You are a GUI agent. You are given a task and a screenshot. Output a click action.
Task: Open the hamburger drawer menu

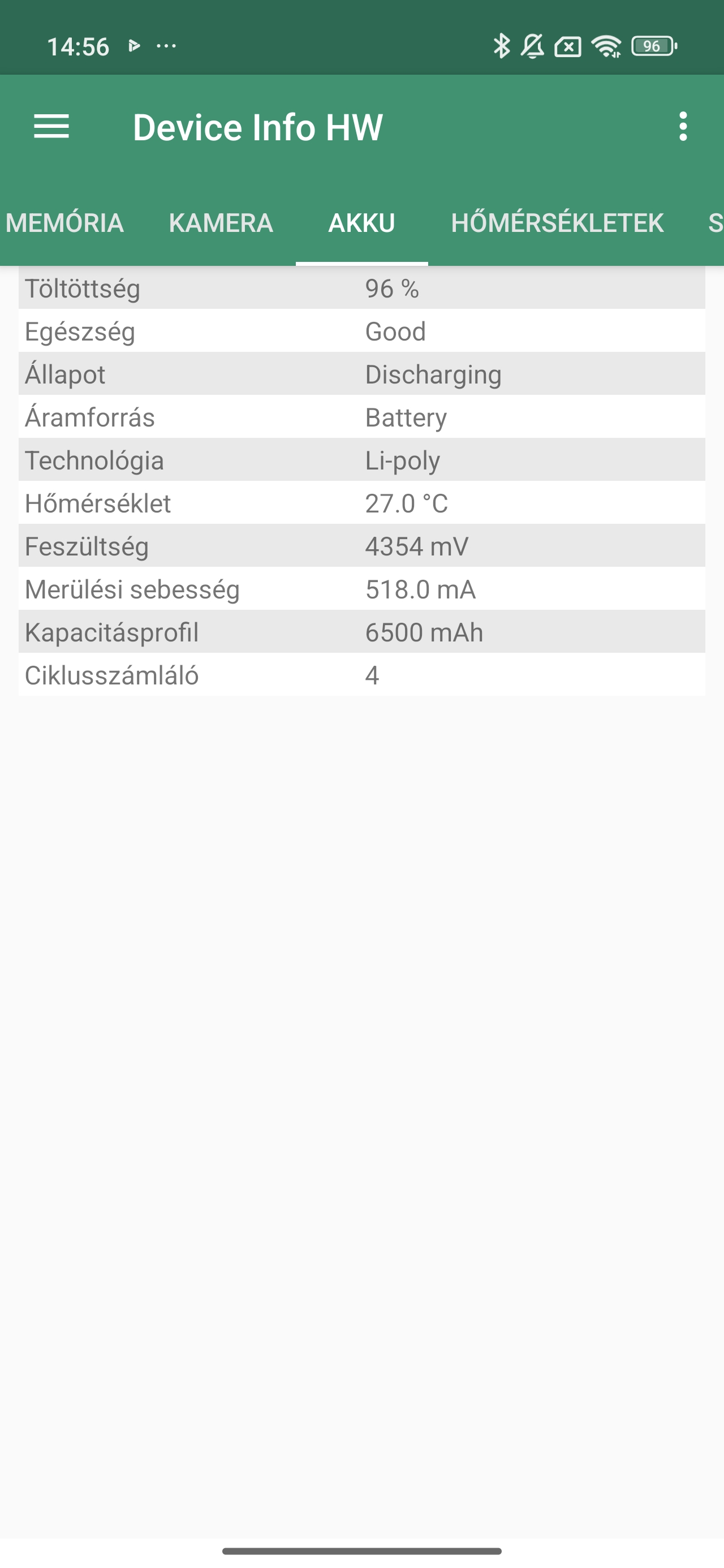51,127
